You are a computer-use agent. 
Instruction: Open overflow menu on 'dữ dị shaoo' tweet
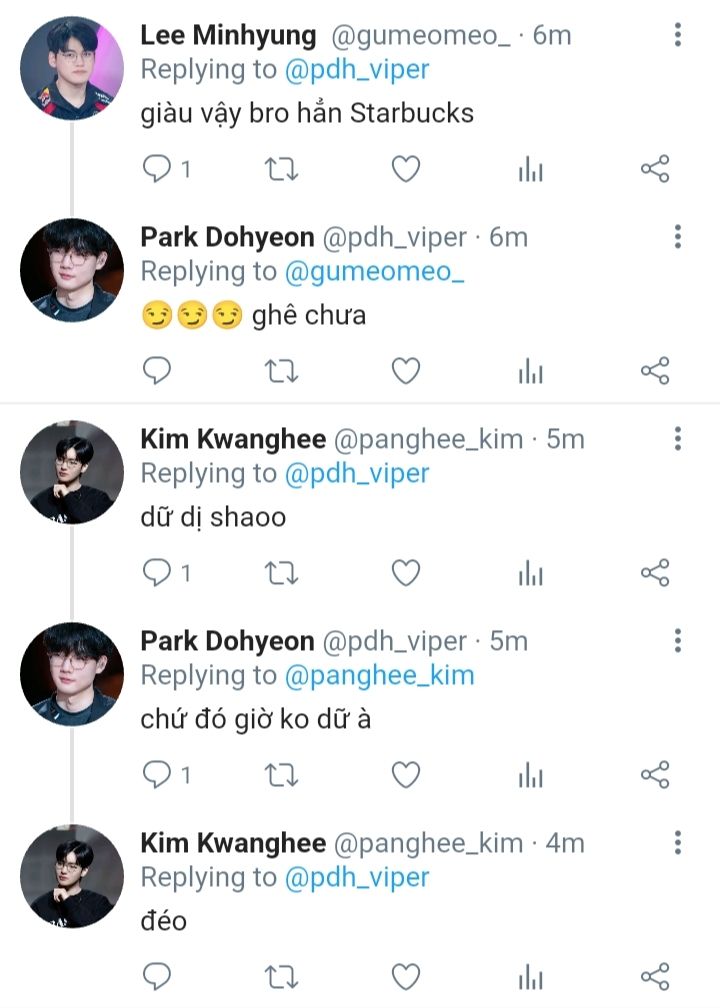[x=677, y=438]
